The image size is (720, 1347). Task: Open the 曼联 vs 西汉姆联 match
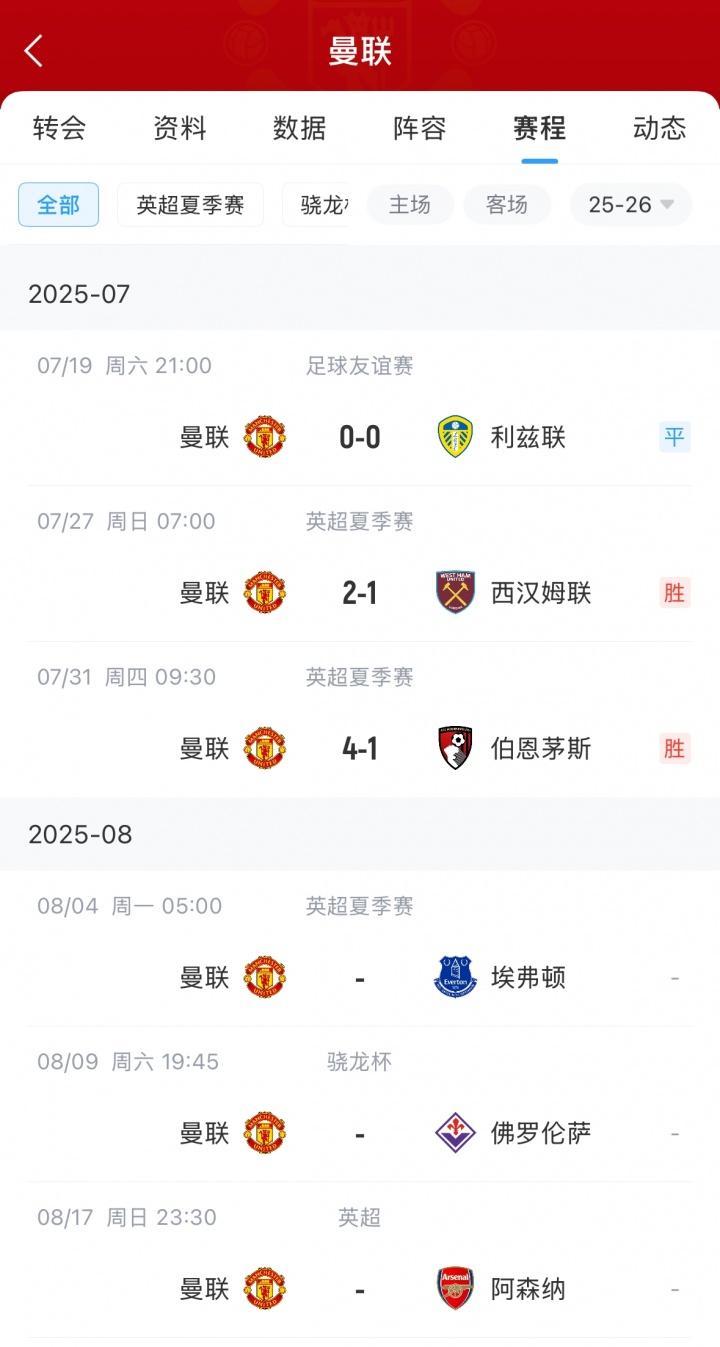tap(360, 564)
